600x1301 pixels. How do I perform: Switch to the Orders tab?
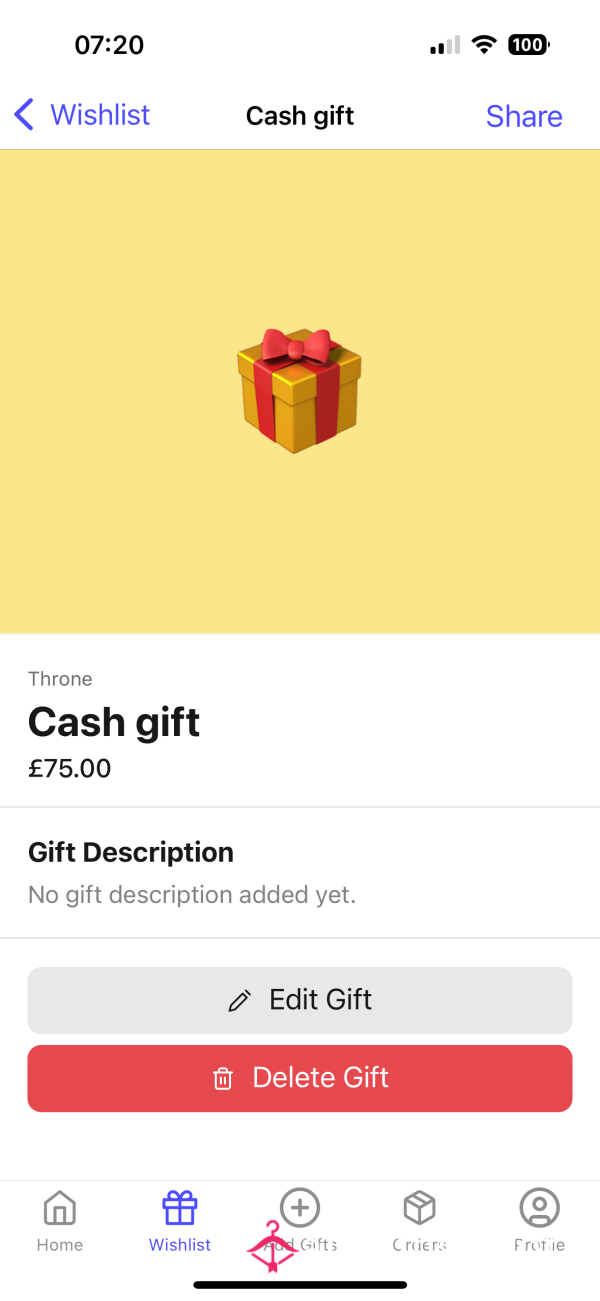pyautogui.click(x=420, y=1222)
